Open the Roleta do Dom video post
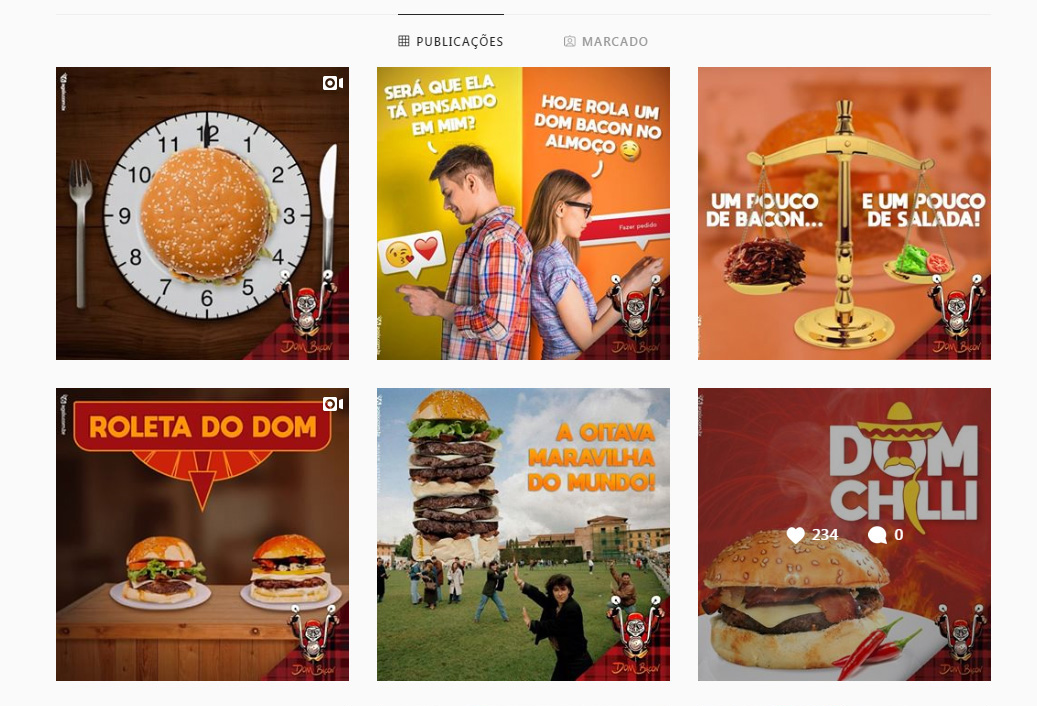This screenshot has width=1037, height=706. click(202, 534)
